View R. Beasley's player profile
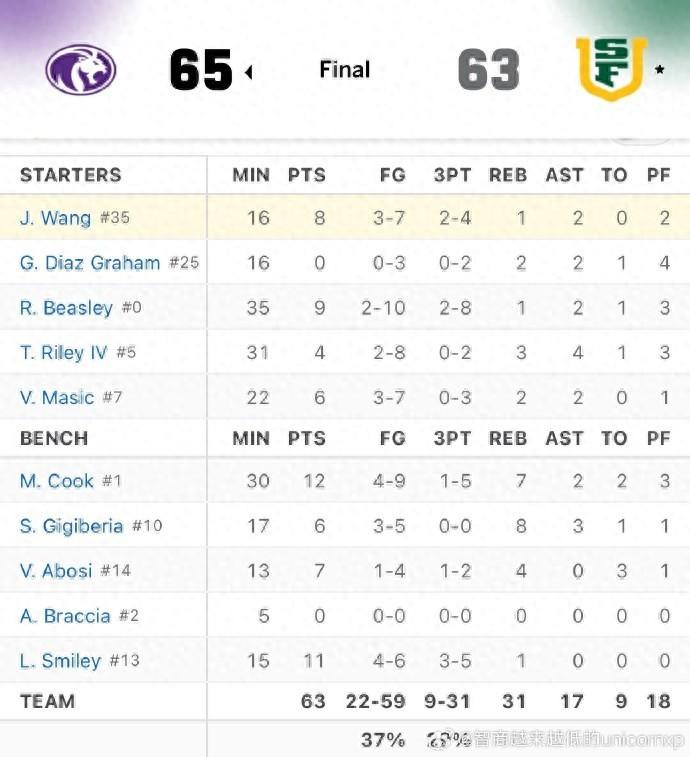 point(66,308)
